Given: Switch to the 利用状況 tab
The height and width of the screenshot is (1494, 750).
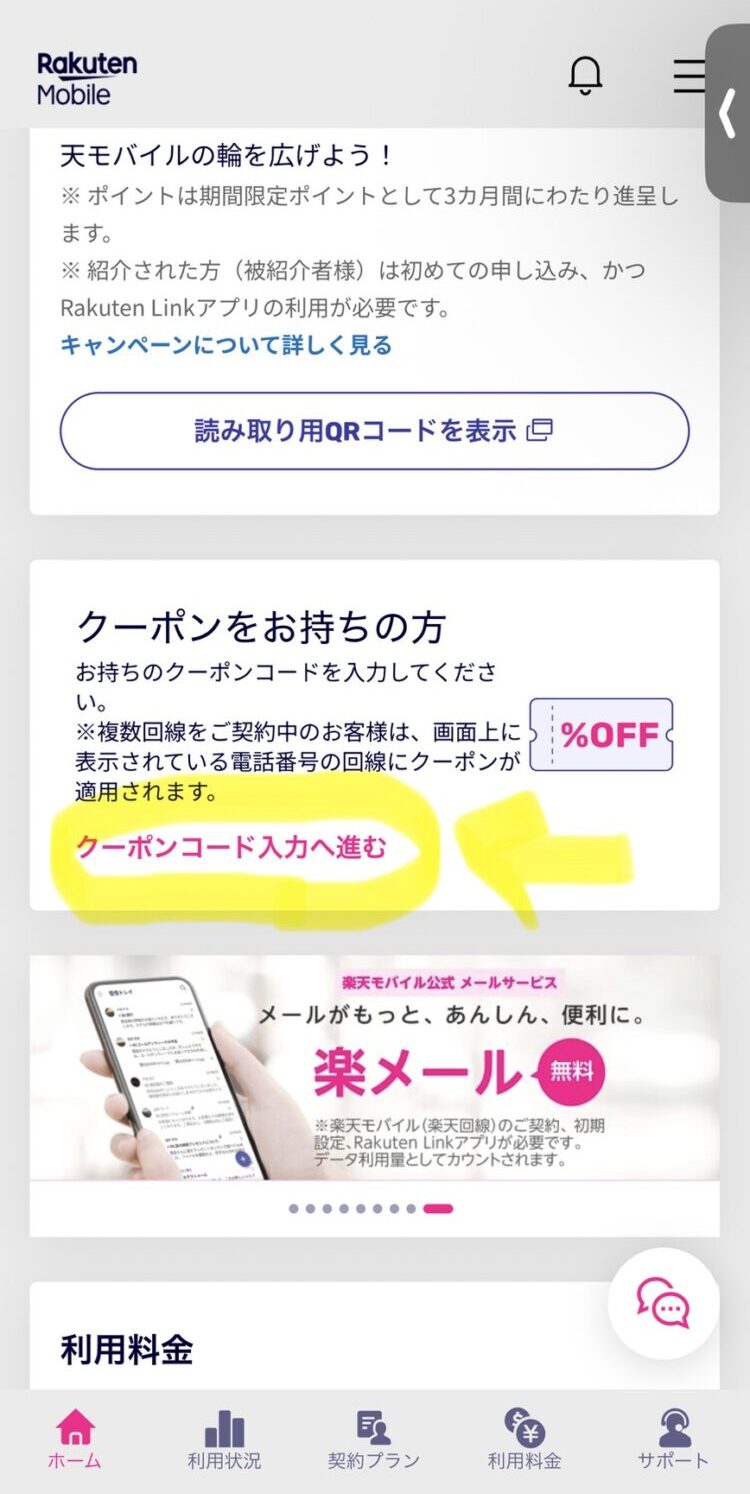Looking at the screenshot, I should coord(224,1440).
